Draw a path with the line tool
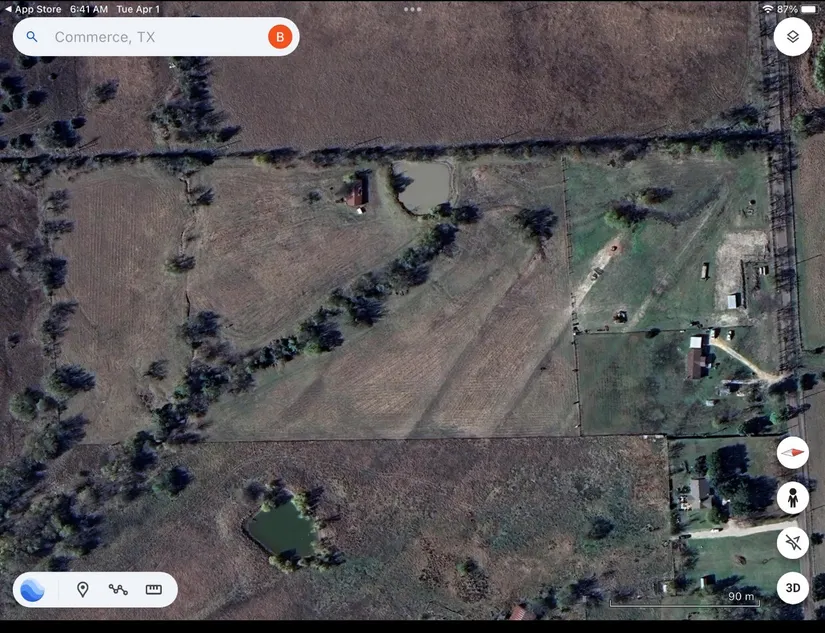The width and height of the screenshot is (825, 633). (x=118, y=589)
